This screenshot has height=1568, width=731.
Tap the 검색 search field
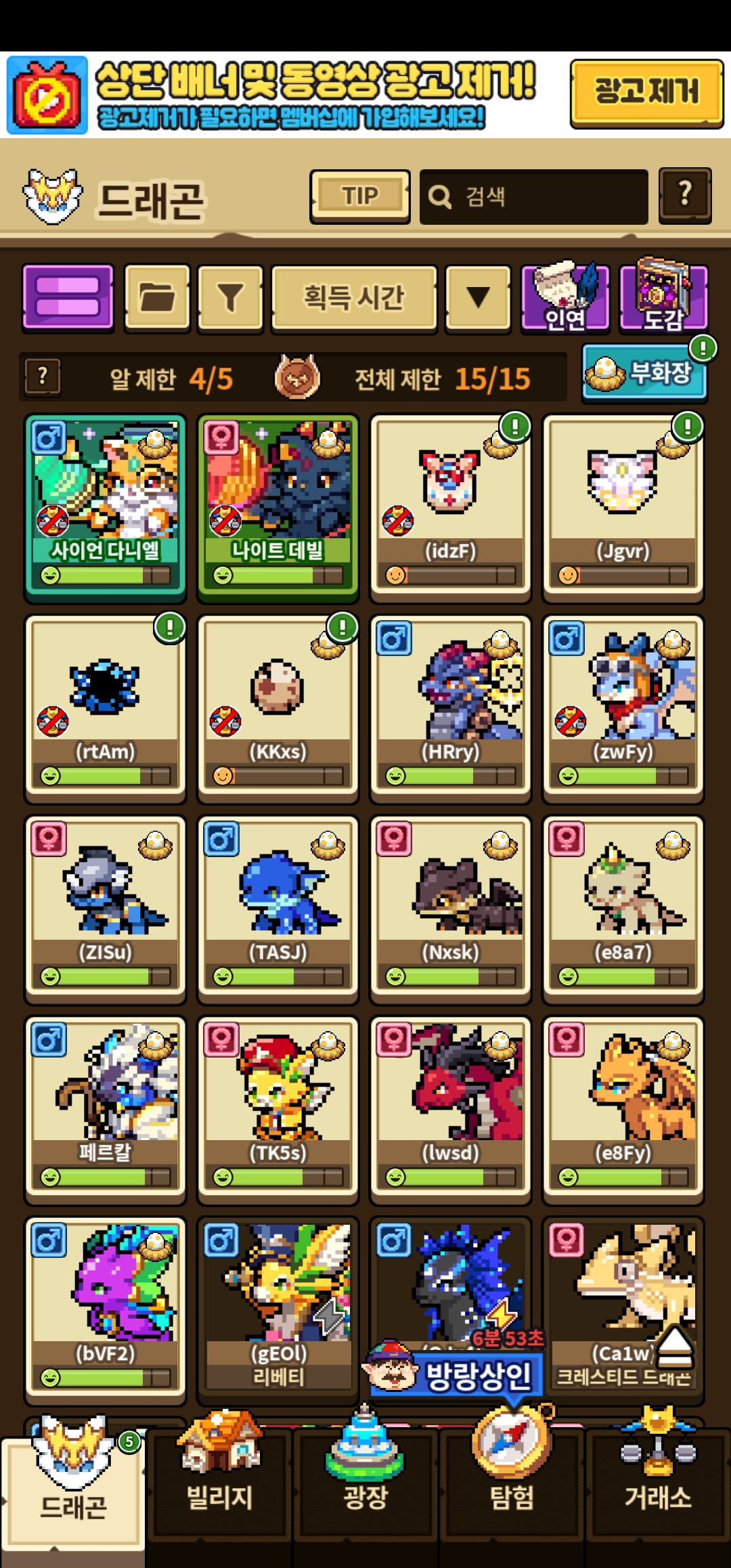(533, 197)
